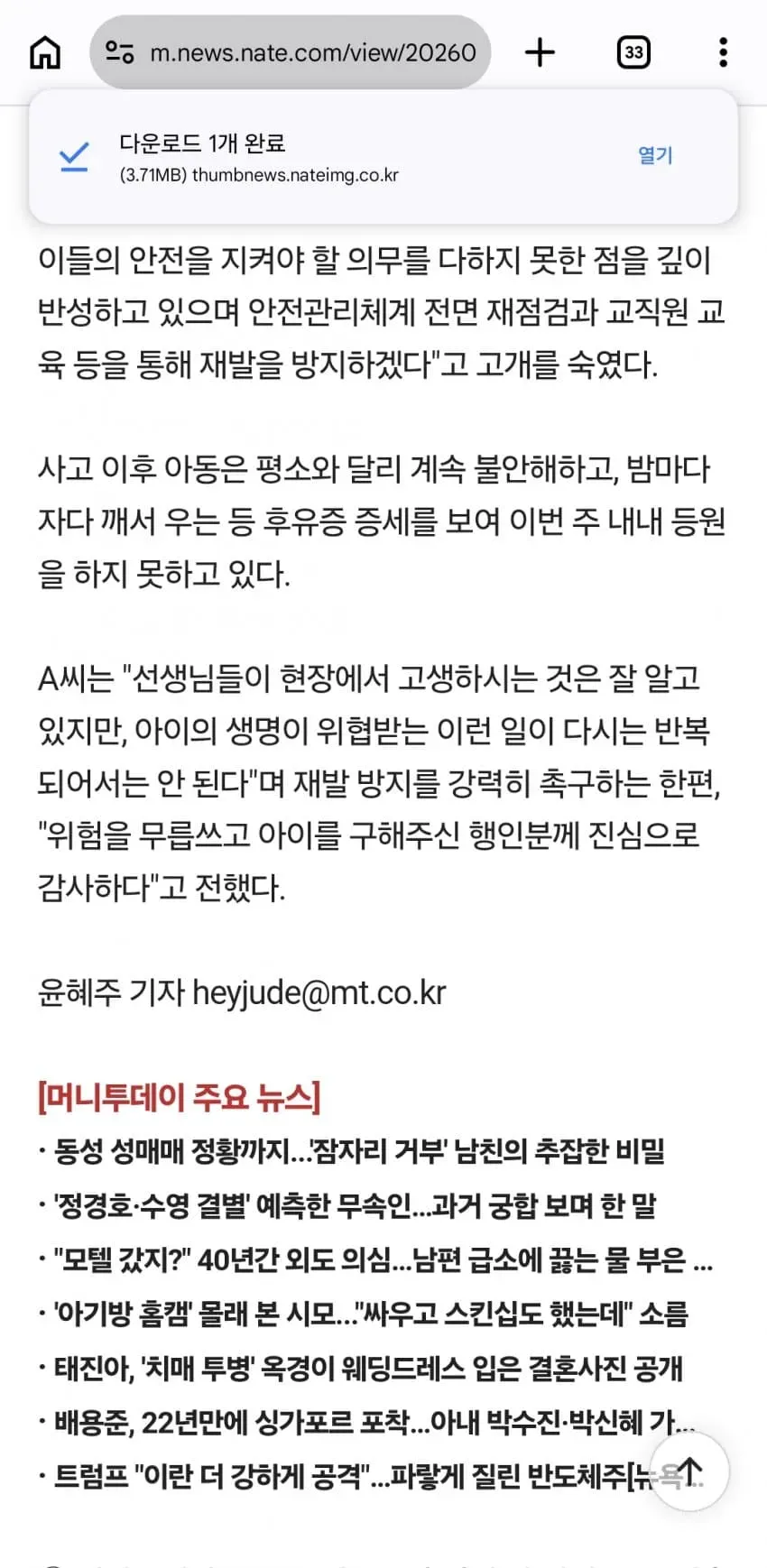Open the 태진아 '치매 투병' 옥경이 article
Viewport: 767px width, 1568px height.
tap(368, 1369)
